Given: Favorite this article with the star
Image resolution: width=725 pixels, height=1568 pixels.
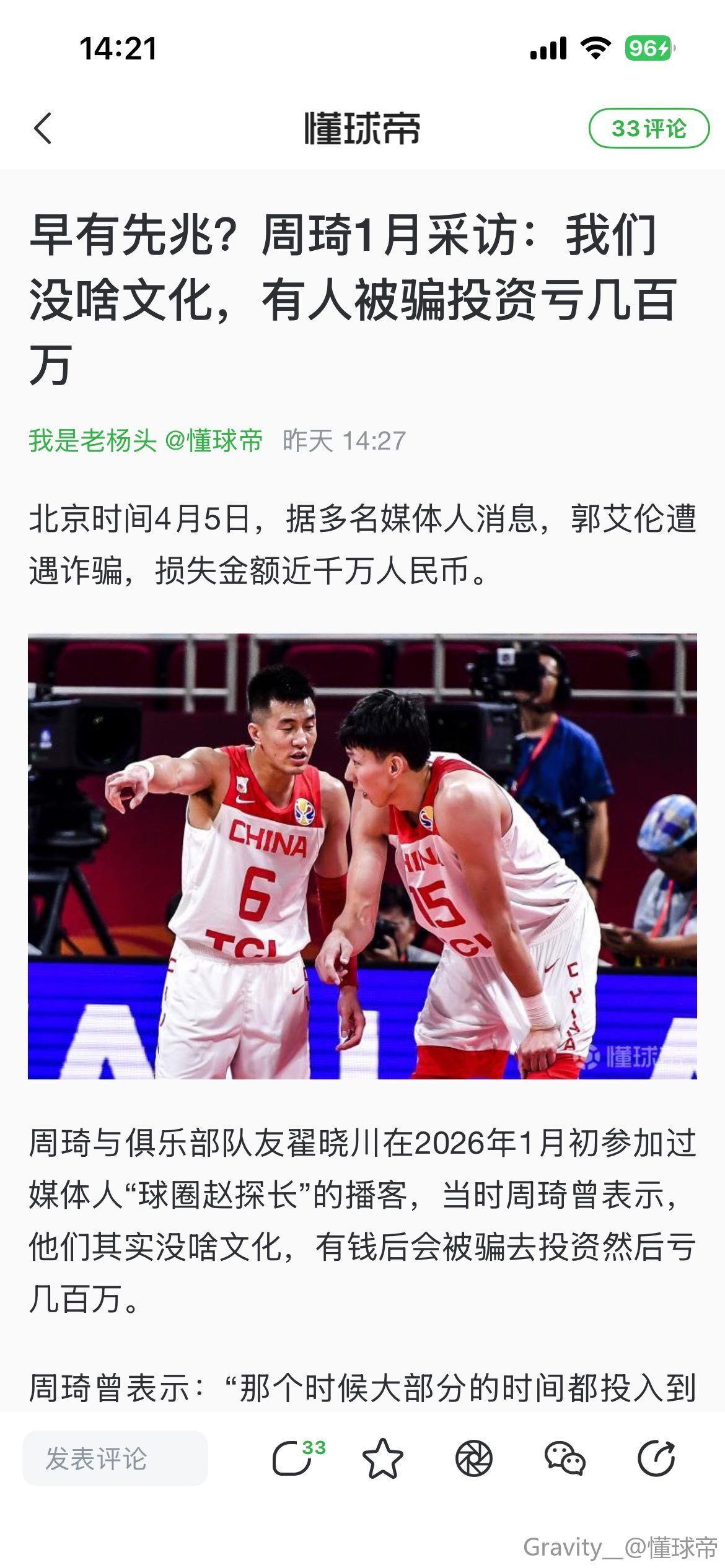Looking at the screenshot, I should tap(382, 1458).
